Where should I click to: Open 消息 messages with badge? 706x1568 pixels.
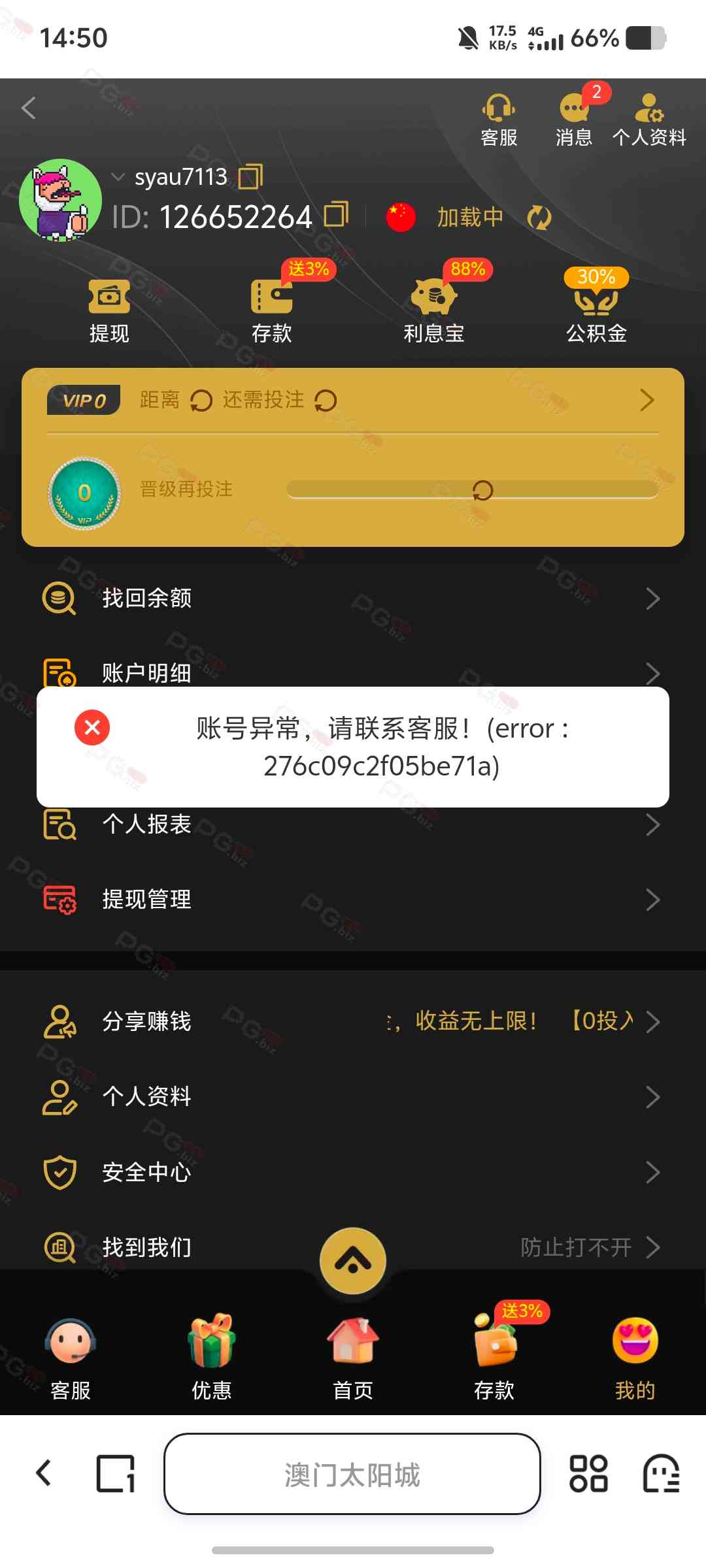tap(575, 118)
